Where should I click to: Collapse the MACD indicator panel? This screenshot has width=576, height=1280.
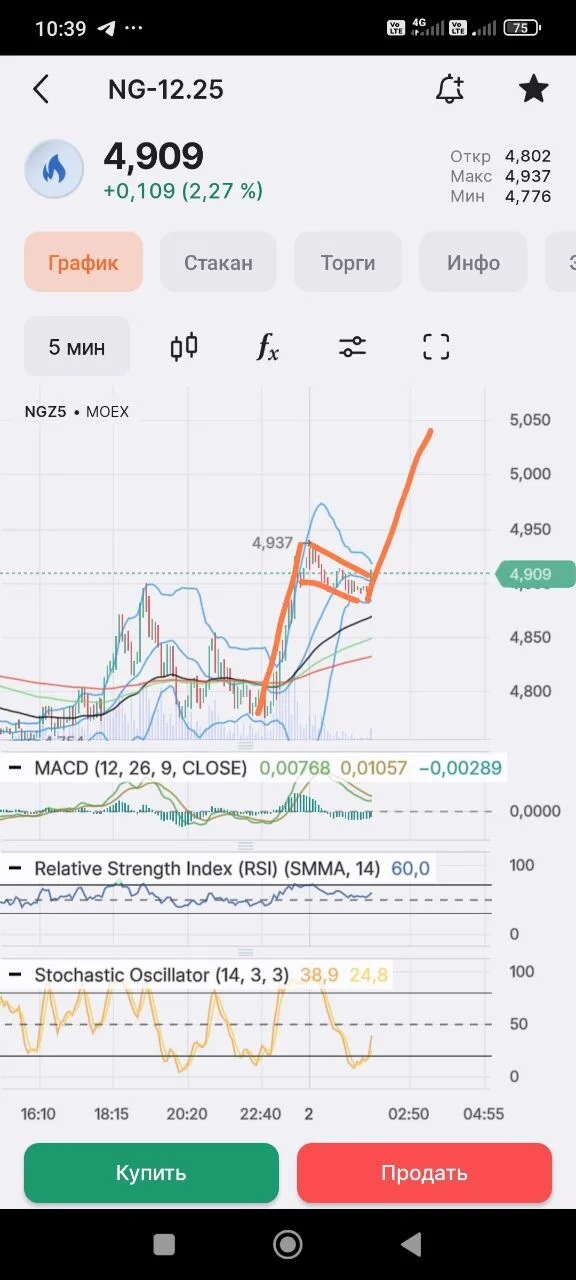click(15, 768)
